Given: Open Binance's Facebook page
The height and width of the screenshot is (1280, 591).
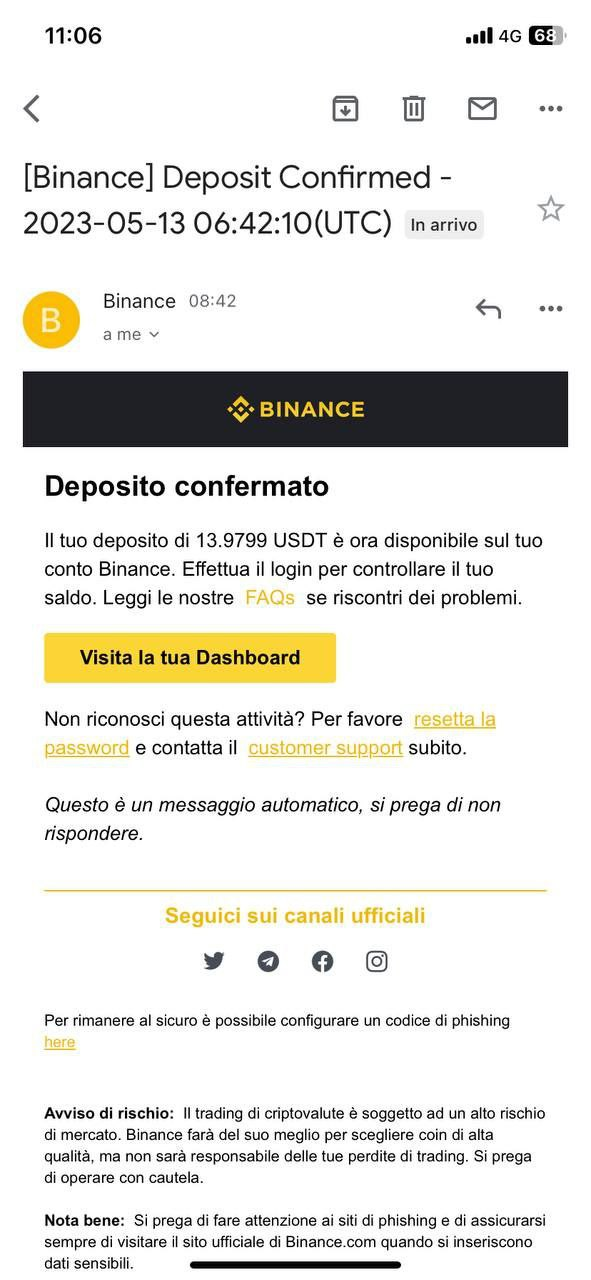Looking at the screenshot, I should click(322, 961).
